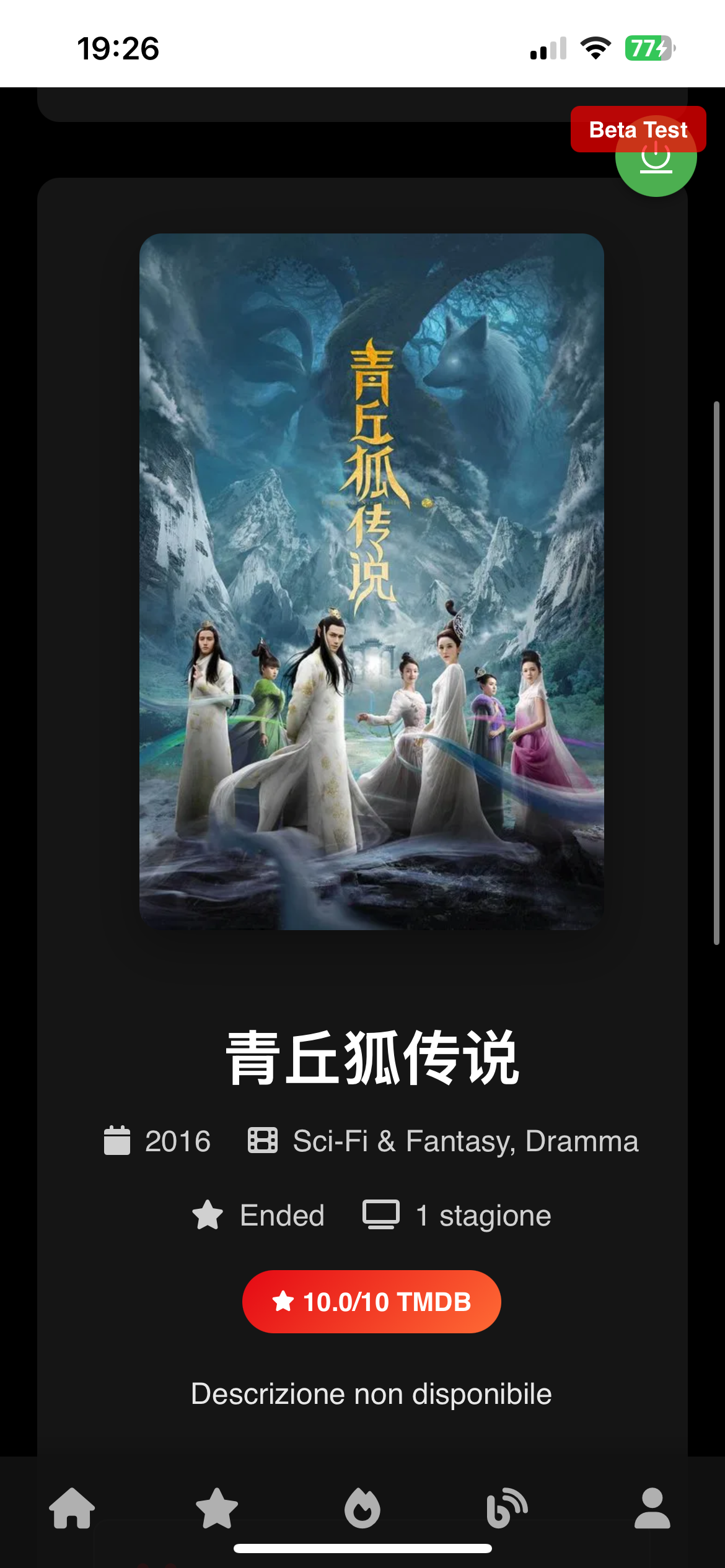Go to the Home tab

pos(72,1509)
